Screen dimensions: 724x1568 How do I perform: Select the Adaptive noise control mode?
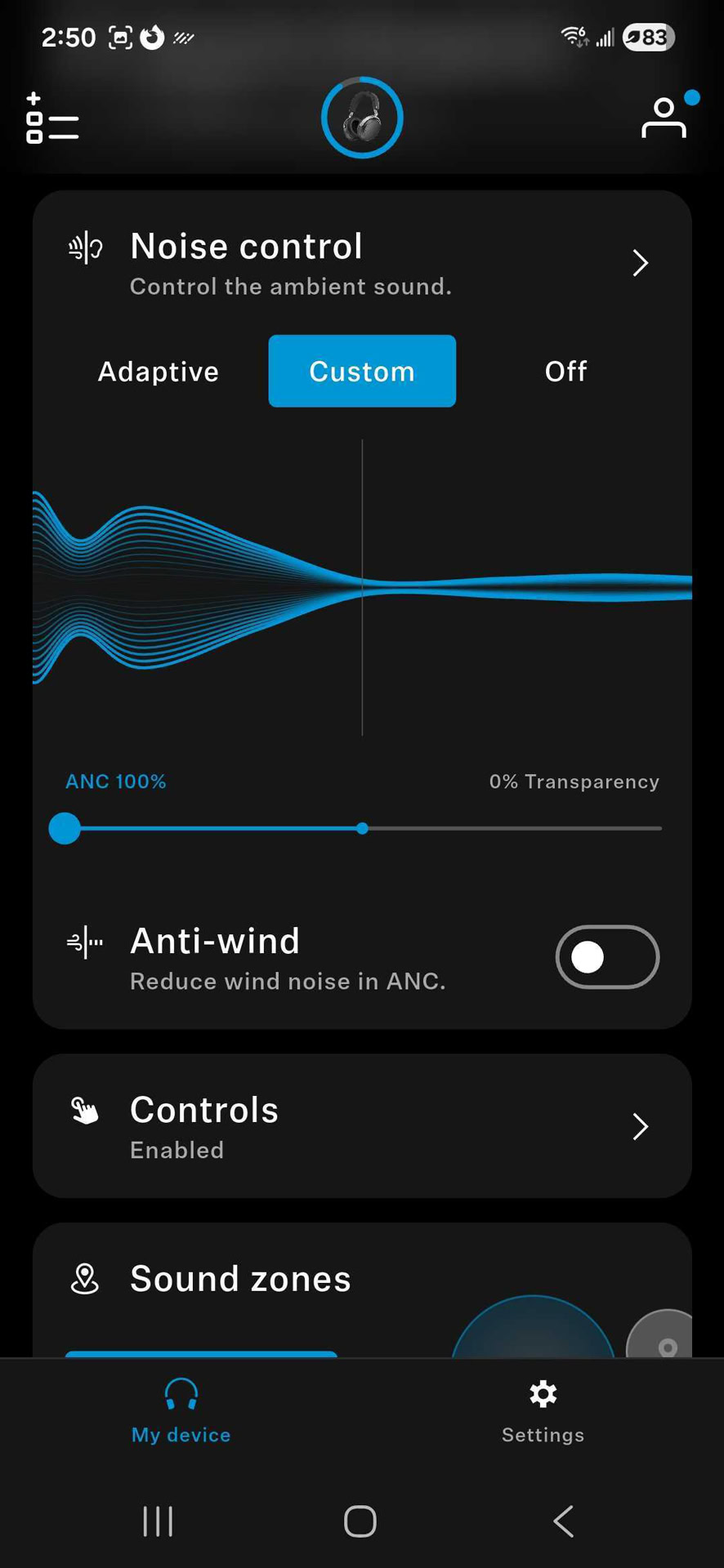click(158, 371)
